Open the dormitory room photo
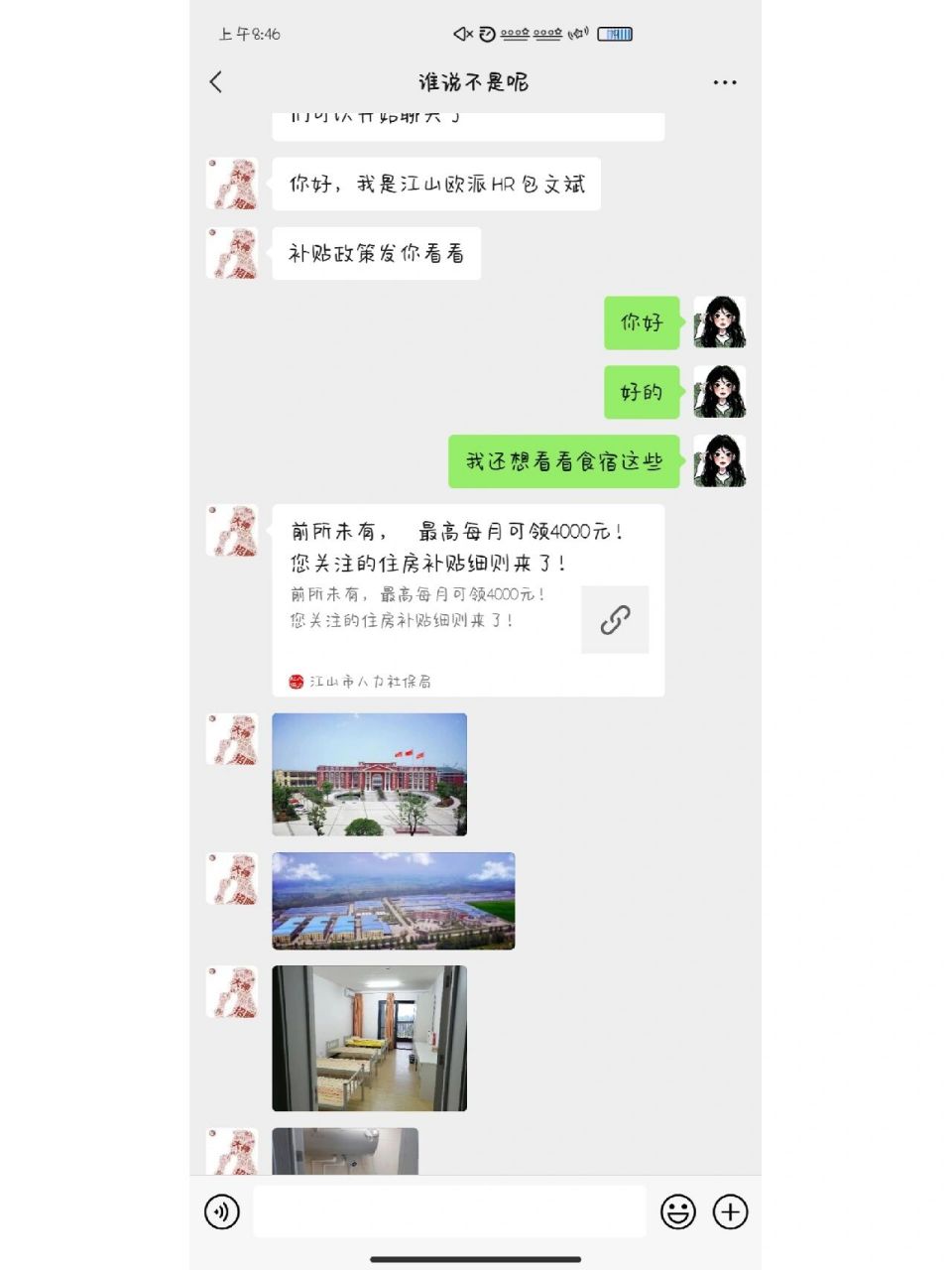This screenshot has height=1270, width=952. [x=369, y=1038]
